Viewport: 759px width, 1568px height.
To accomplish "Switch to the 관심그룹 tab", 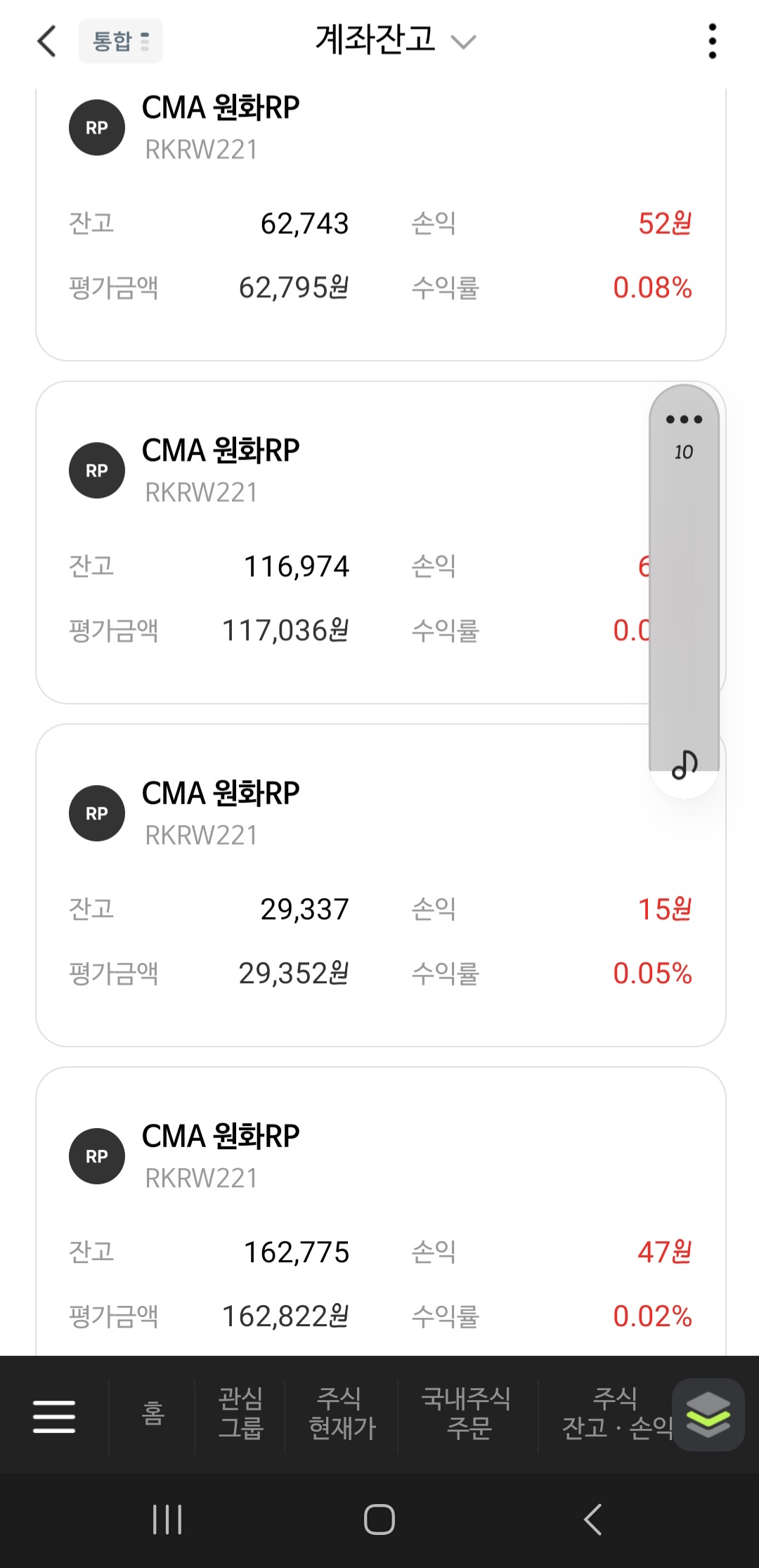I will point(240,1414).
